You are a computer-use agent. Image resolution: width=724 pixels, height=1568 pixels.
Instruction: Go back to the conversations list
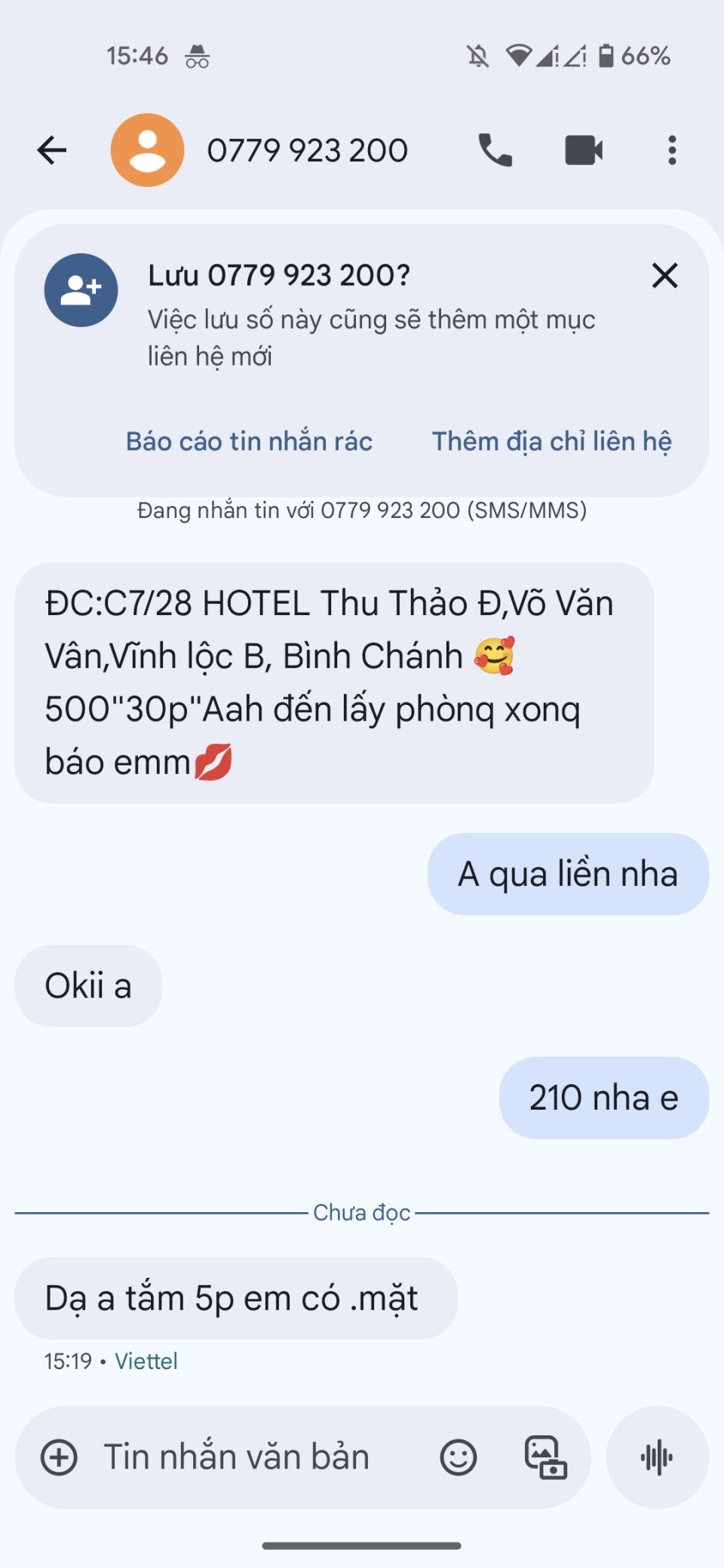(x=52, y=150)
